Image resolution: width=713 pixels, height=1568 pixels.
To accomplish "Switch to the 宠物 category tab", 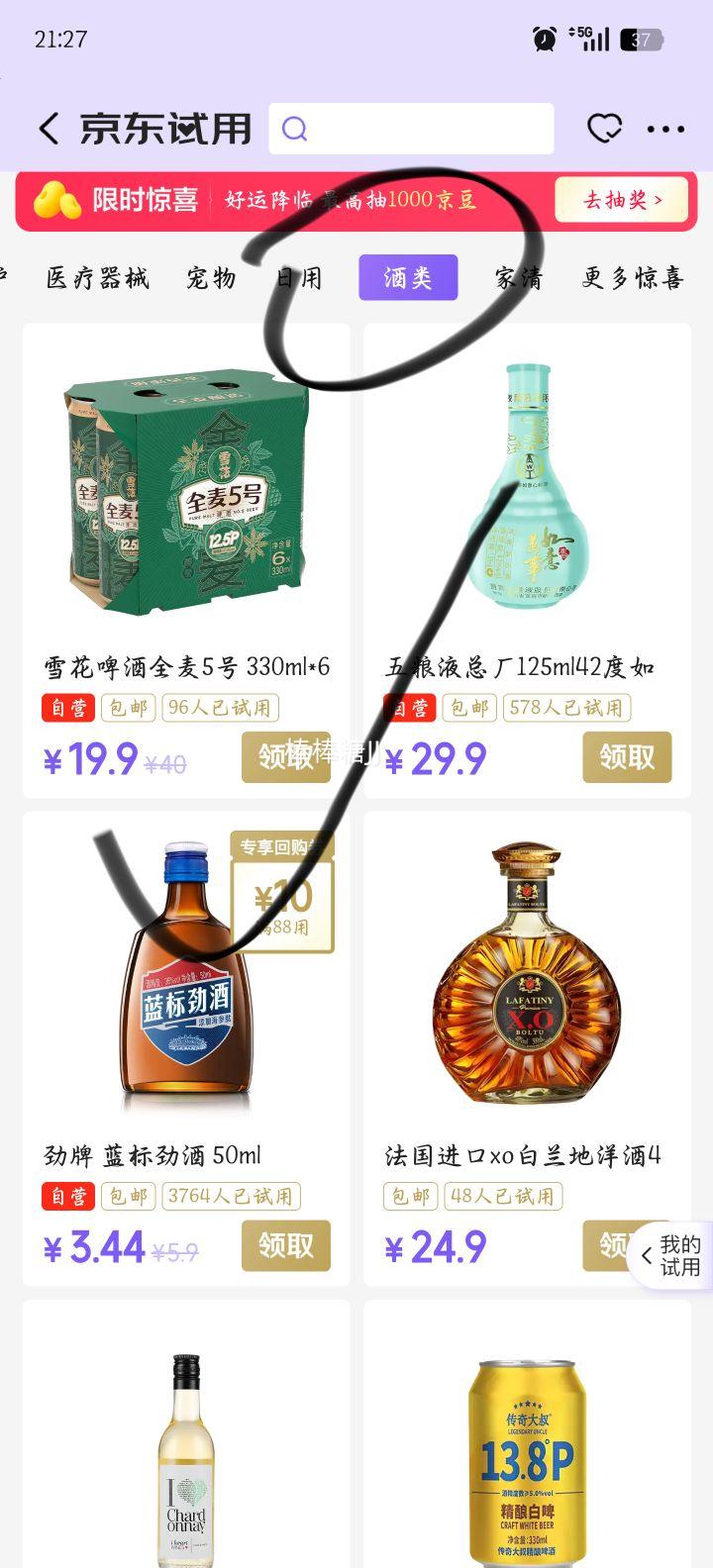I will point(211,277).
